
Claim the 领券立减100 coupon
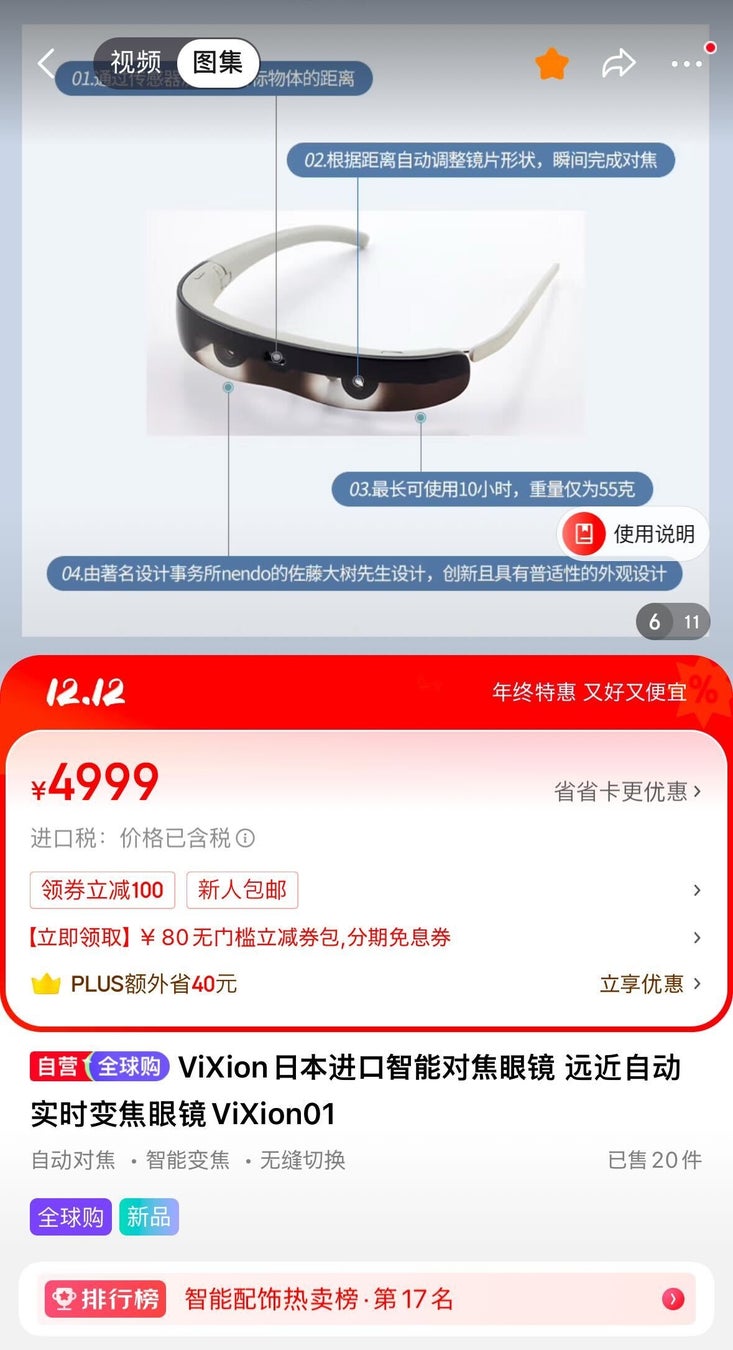(102, 890)
